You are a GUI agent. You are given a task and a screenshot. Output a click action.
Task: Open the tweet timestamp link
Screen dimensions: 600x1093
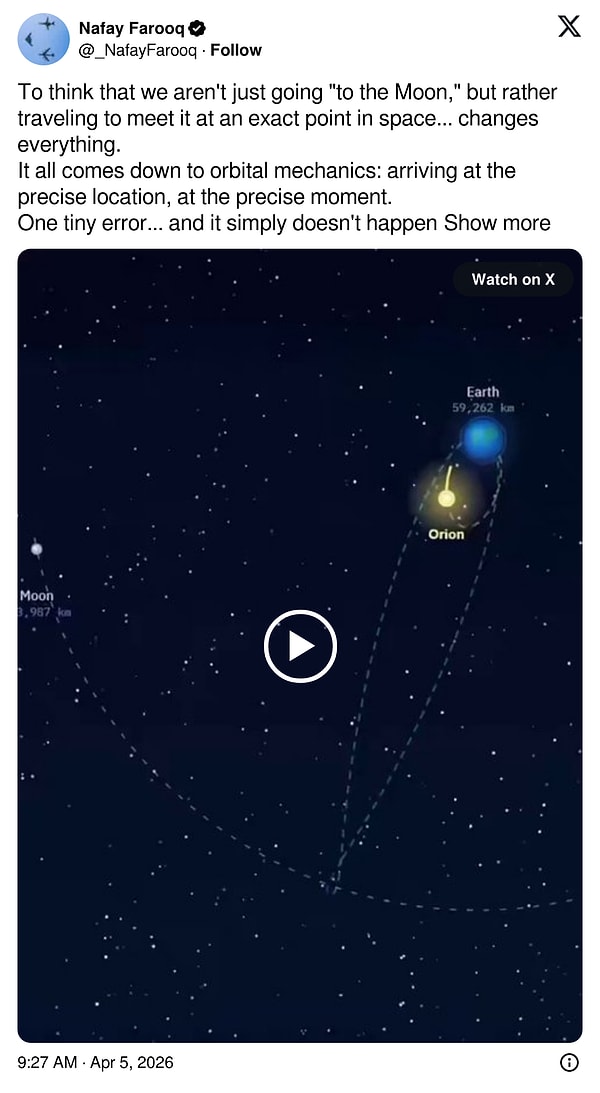pos(95,1062)
